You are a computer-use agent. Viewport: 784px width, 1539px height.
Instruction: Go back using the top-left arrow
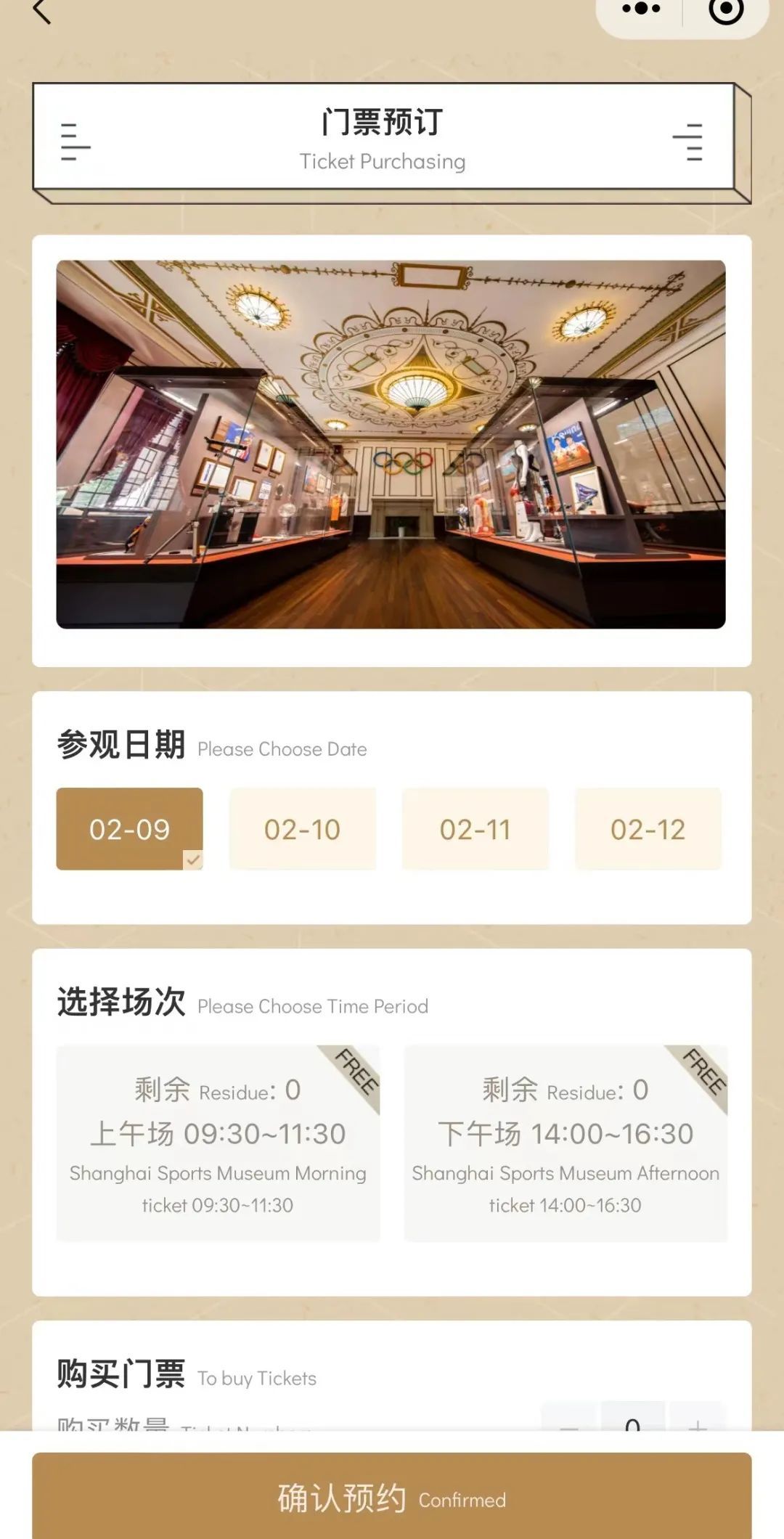tap(42, 12)
